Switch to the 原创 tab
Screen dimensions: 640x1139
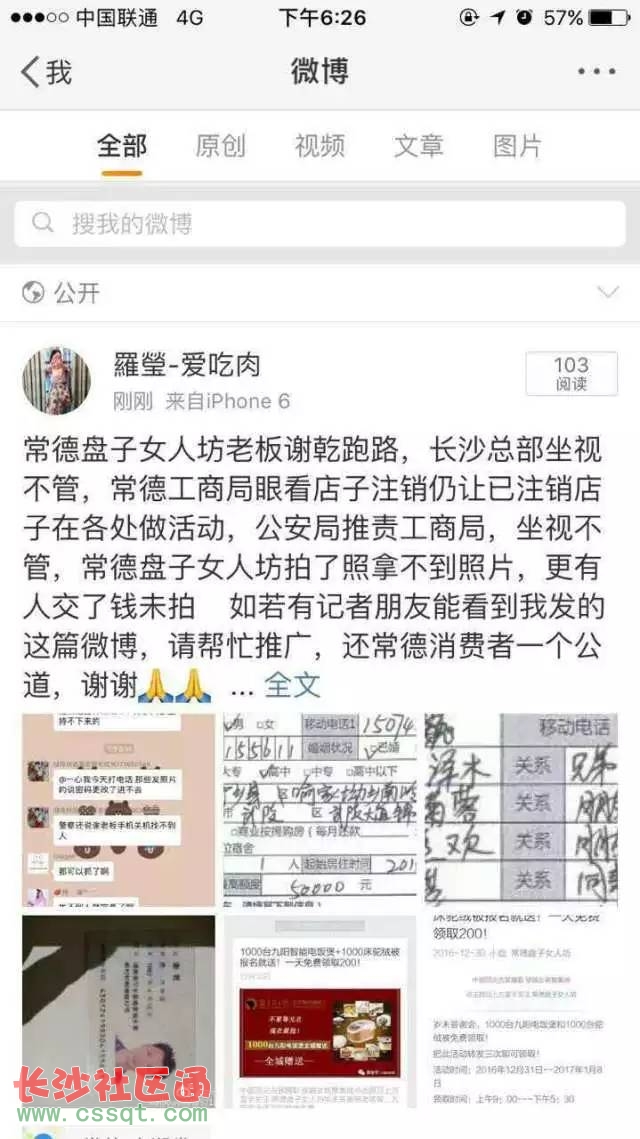[220, 146]
